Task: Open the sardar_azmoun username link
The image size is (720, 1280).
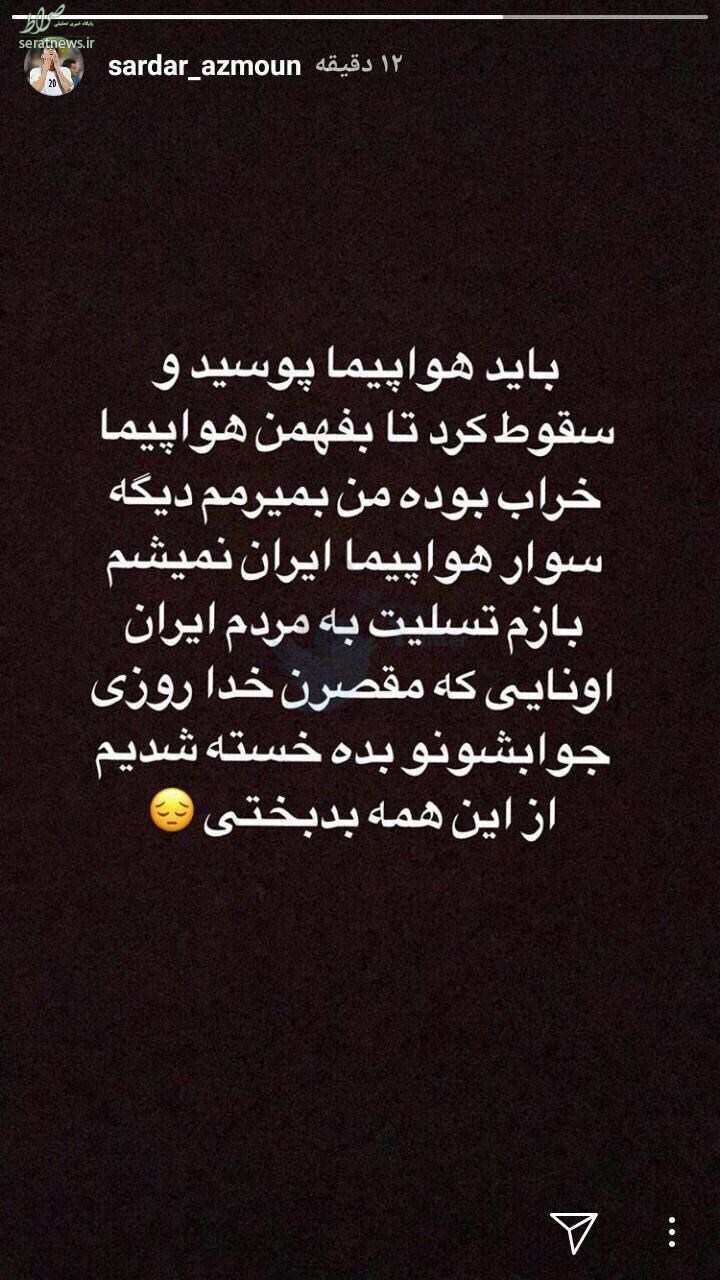Action: (x=203, y=66)
